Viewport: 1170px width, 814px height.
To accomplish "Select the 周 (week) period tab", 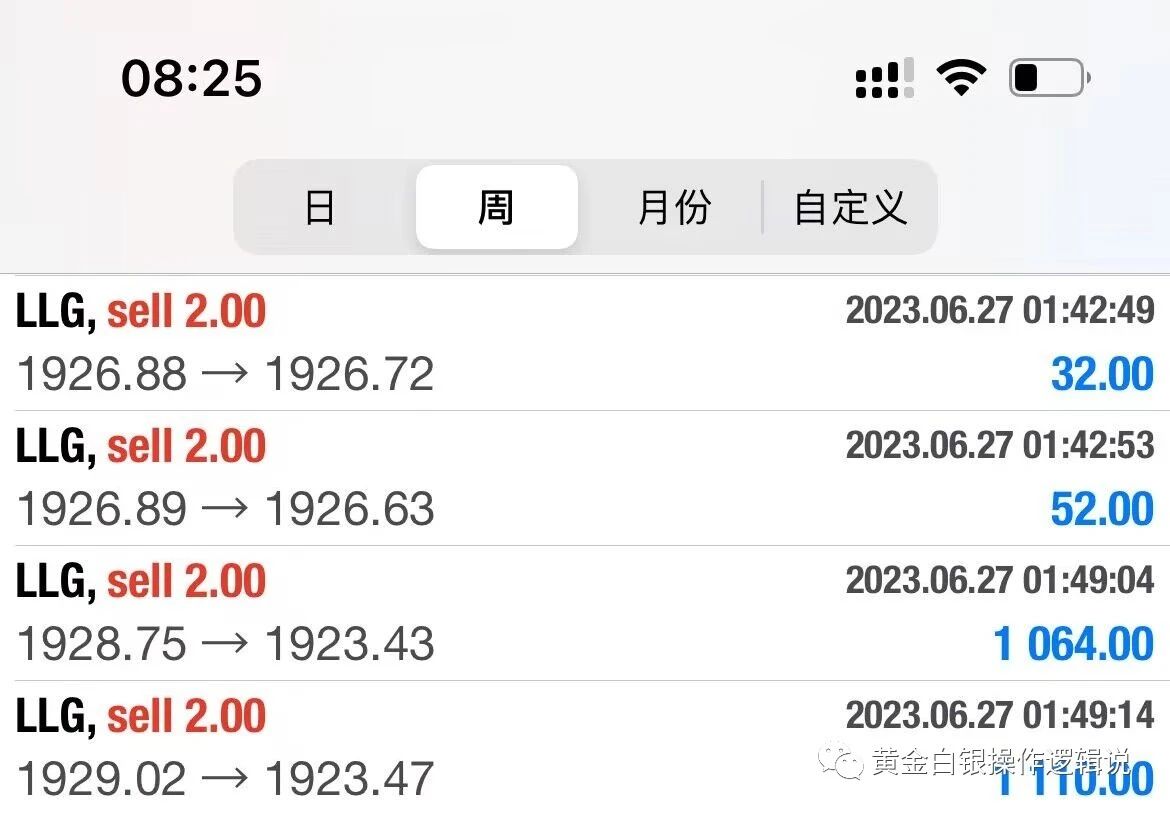I will tap(496, 208).
